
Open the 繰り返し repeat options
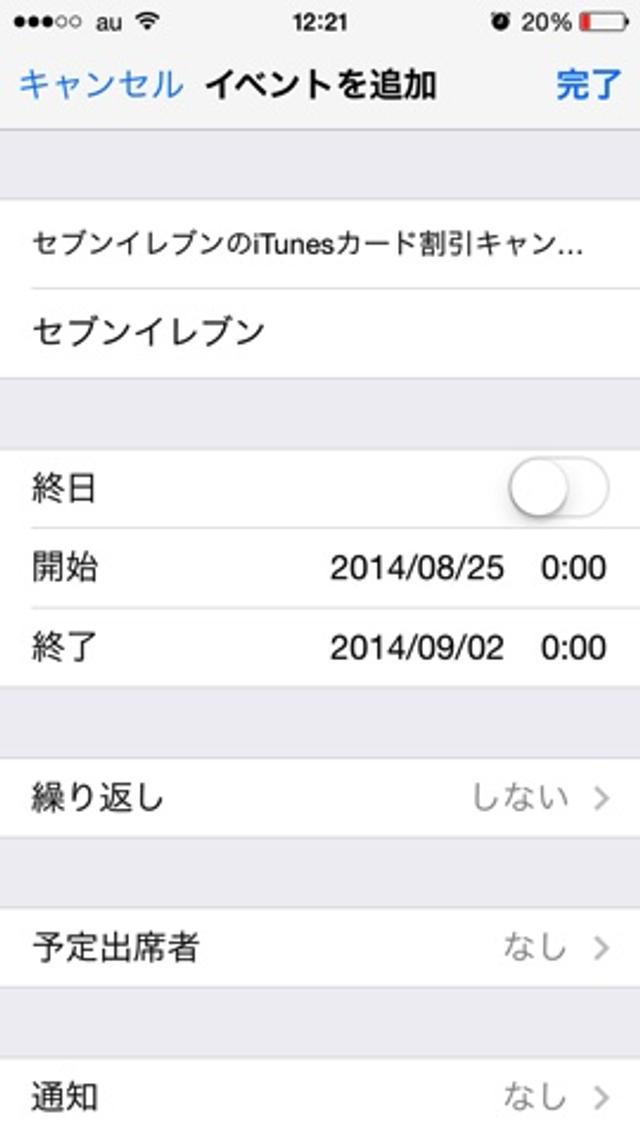coord(320,798)
